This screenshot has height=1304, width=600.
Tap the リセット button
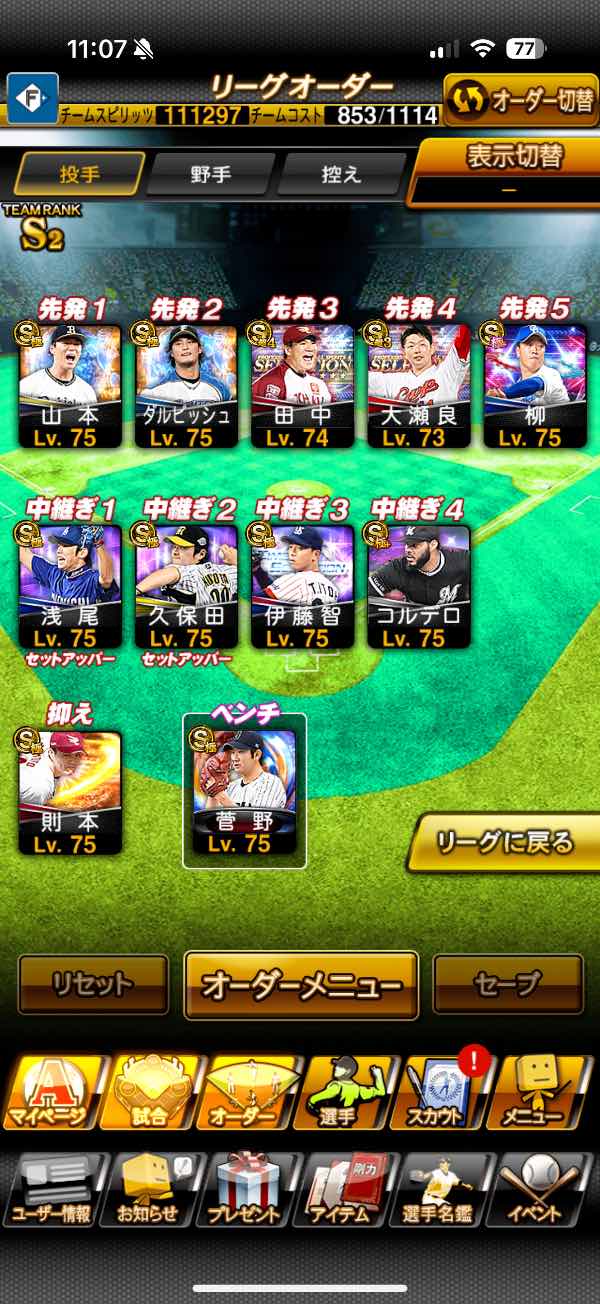point(93,984)
